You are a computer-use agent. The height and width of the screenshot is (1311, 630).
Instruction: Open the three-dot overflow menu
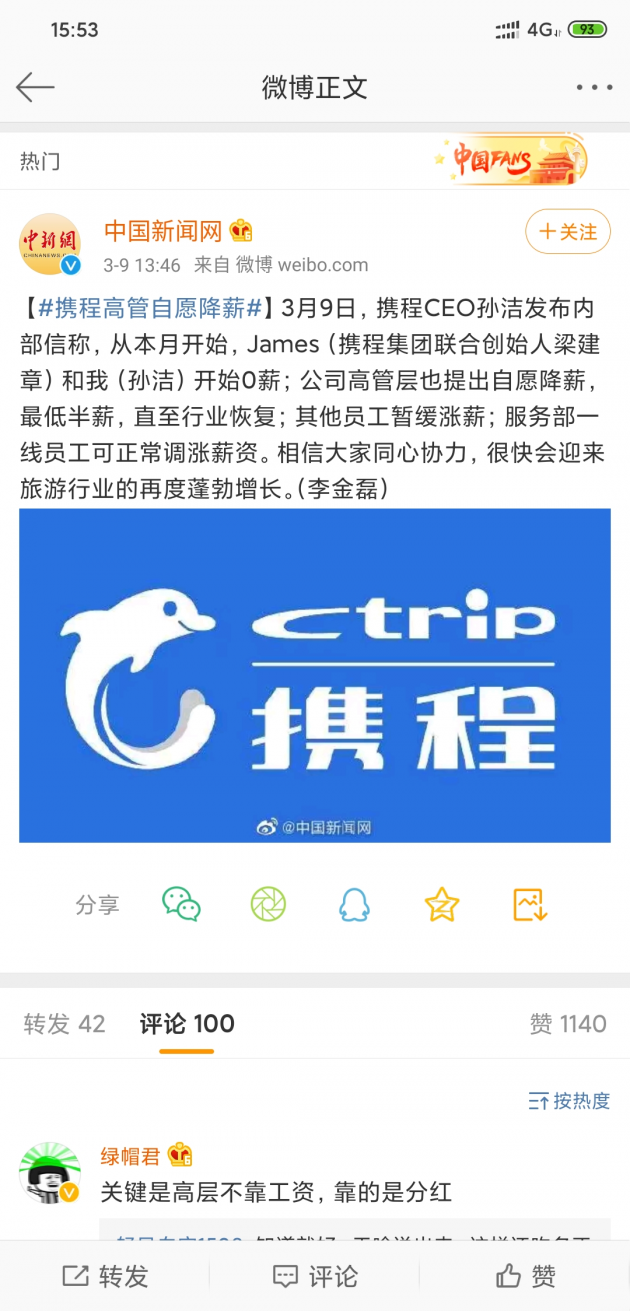594,87
